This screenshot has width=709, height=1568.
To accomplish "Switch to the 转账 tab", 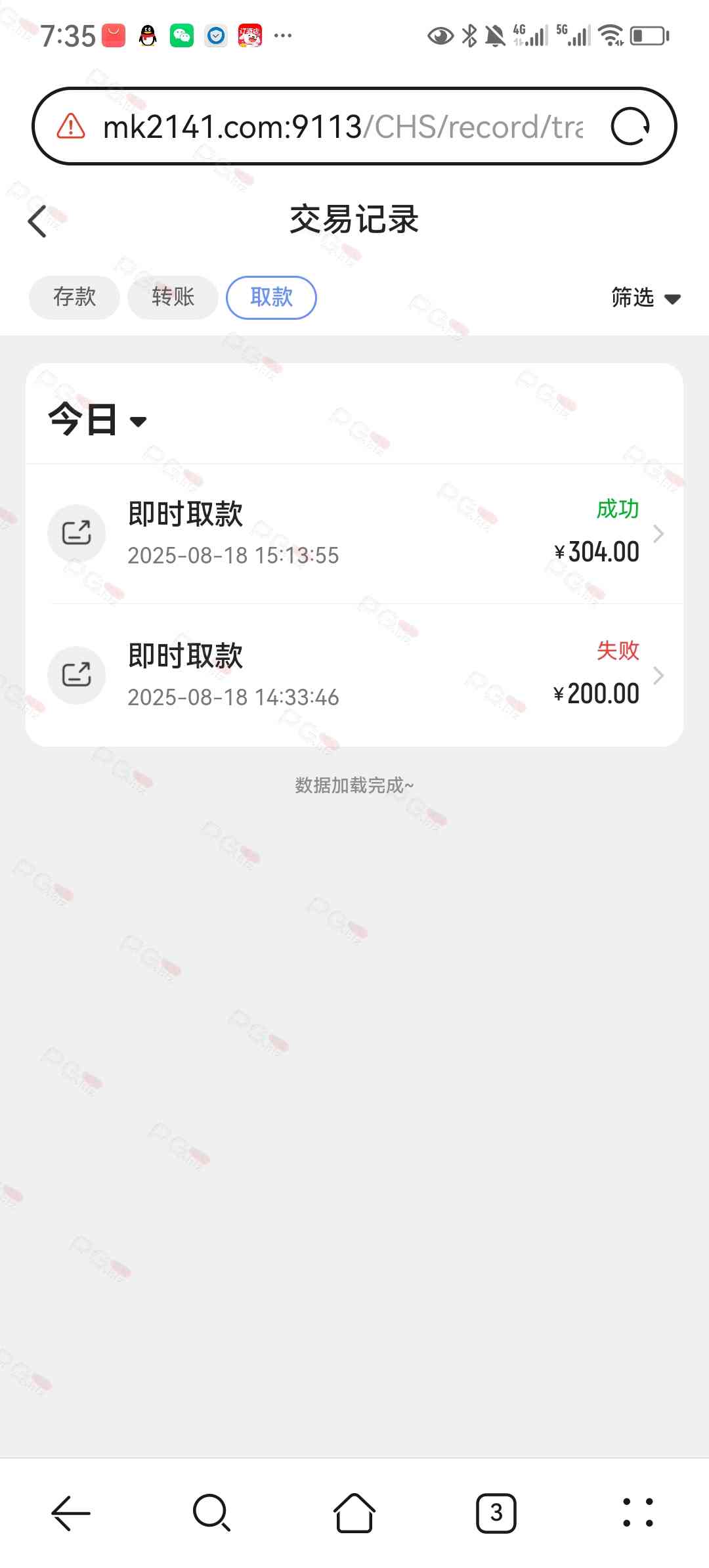I will click(x=173, y=297).
